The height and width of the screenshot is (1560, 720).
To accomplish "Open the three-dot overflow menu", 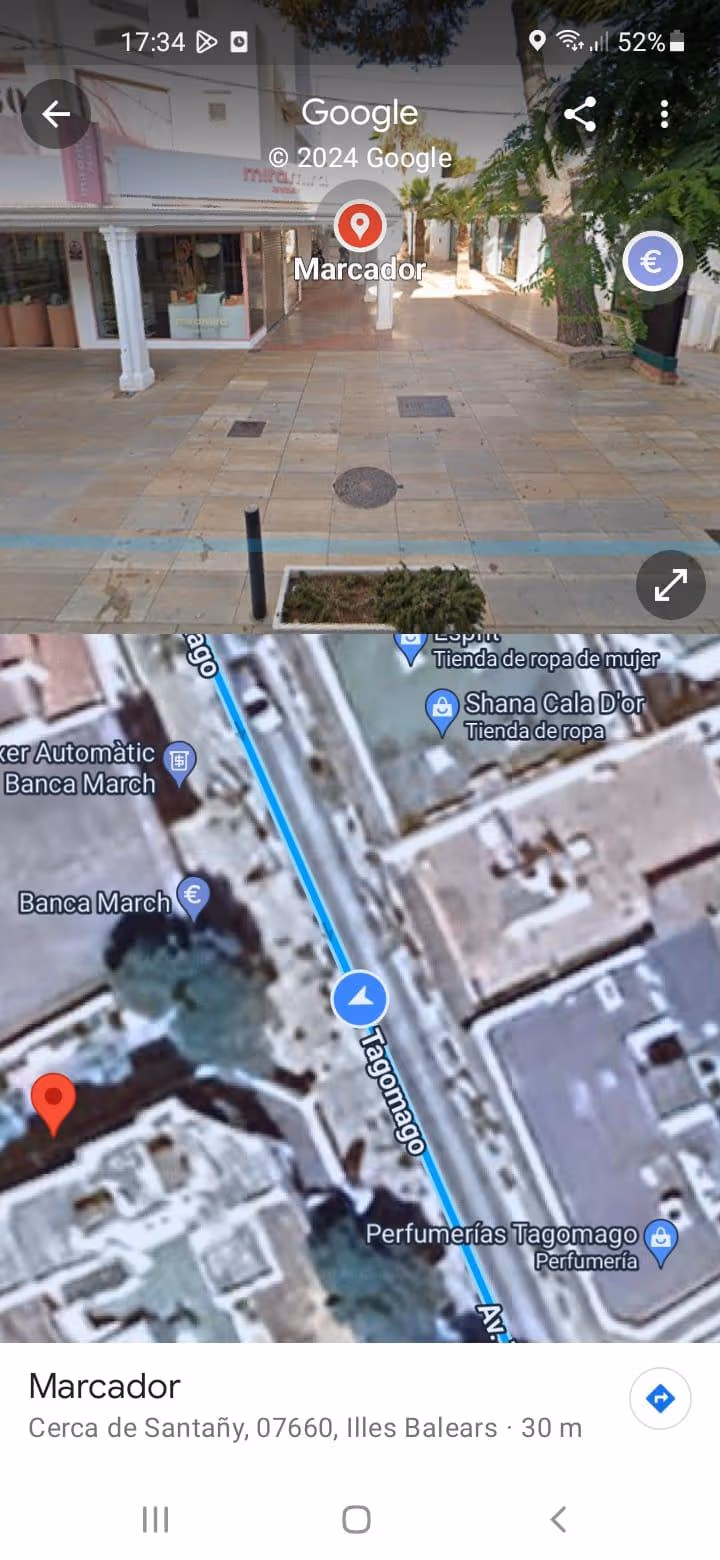I will [664, 114].
